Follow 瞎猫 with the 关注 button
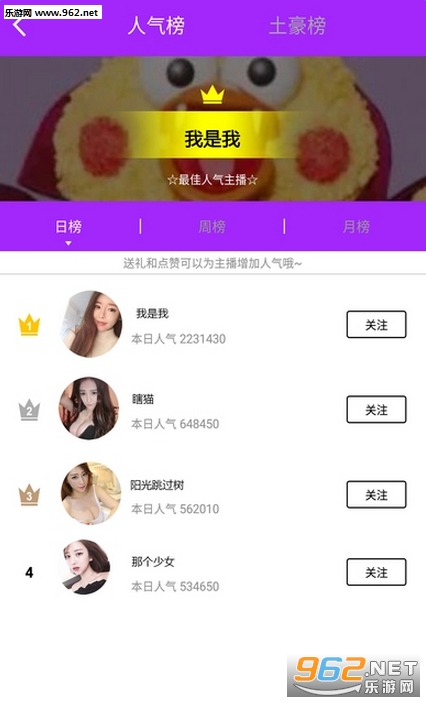The image size is (426, 703). (x=376, y=409)
